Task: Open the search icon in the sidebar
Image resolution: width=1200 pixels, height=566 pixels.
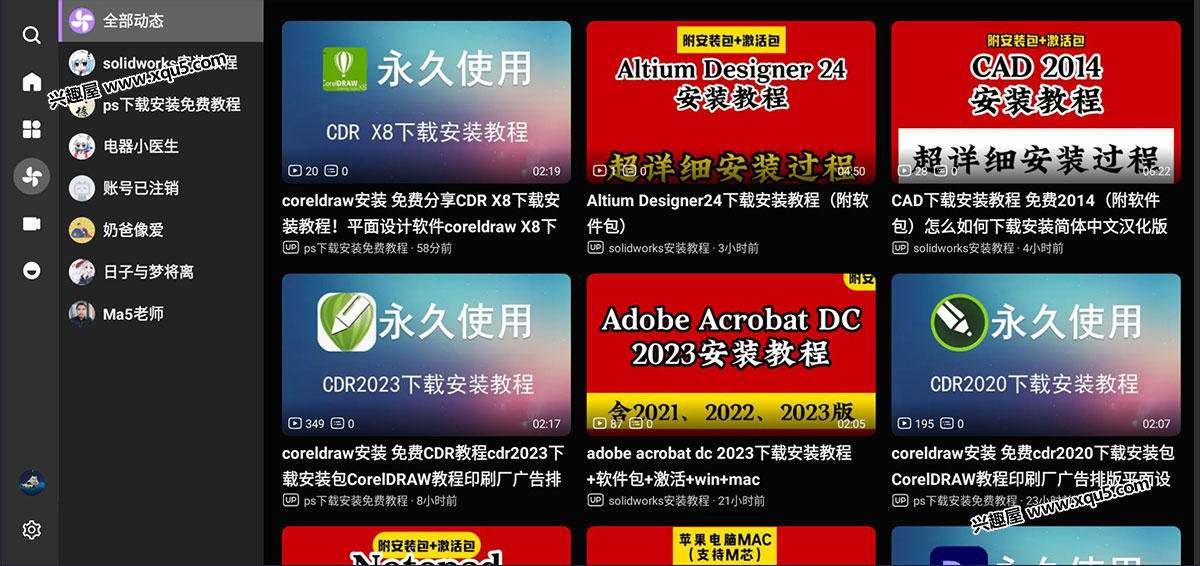Action: (32, 36)
